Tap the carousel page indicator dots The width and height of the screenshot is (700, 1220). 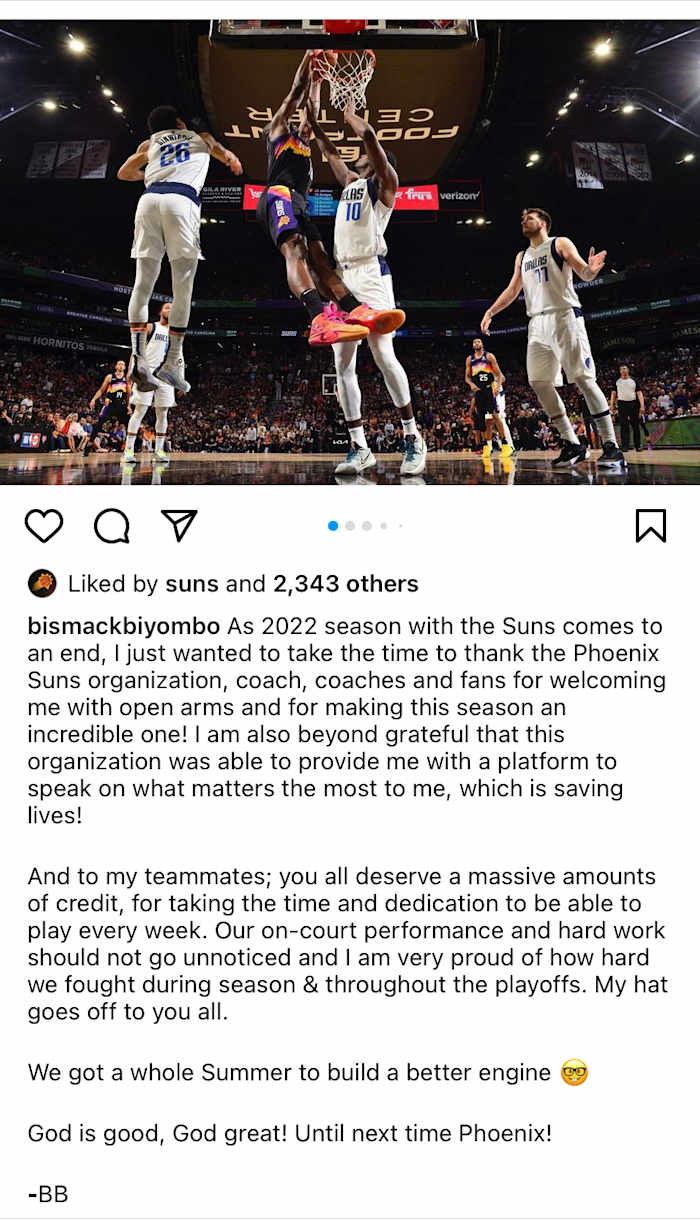(x=365, y=526)
